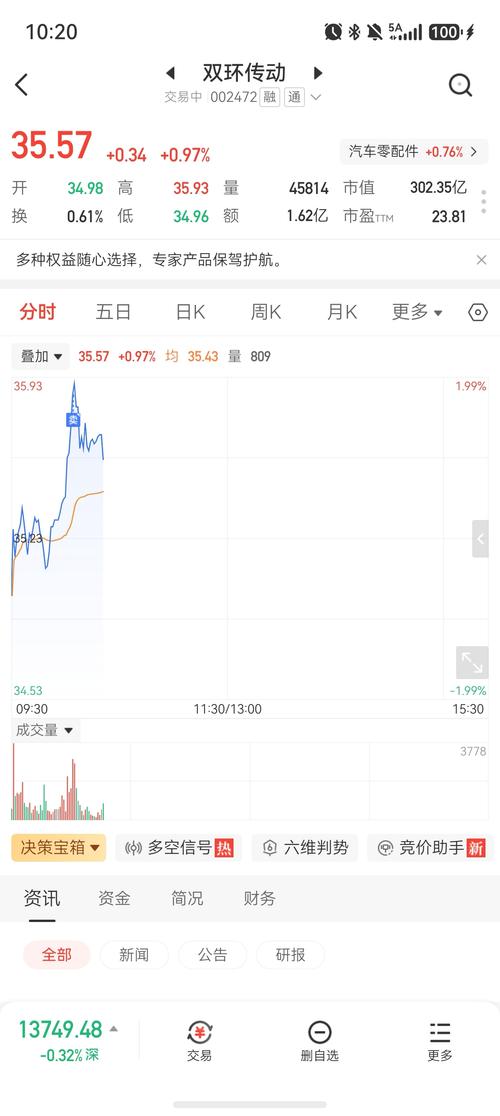Switch to the 资金 tab

pyautogui.click(x=114, y=898)
